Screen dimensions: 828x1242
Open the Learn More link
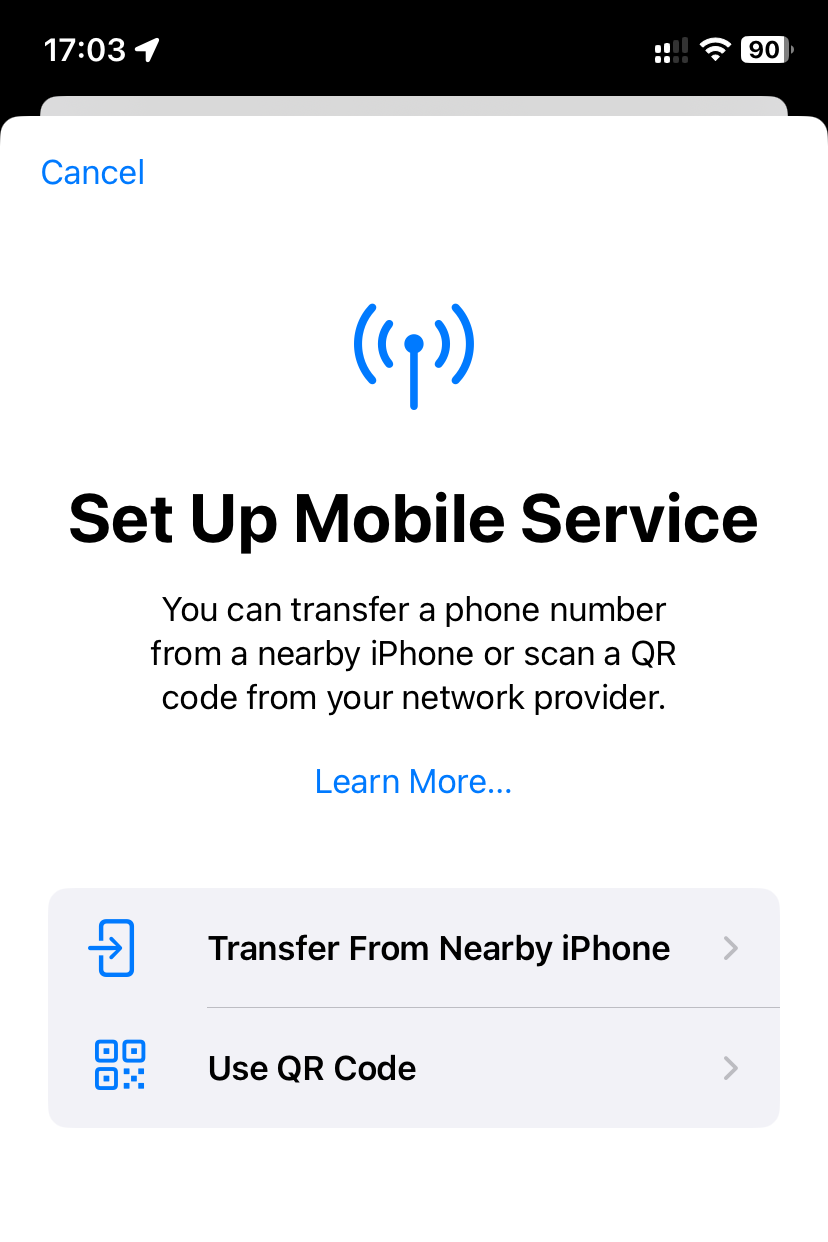413,781
